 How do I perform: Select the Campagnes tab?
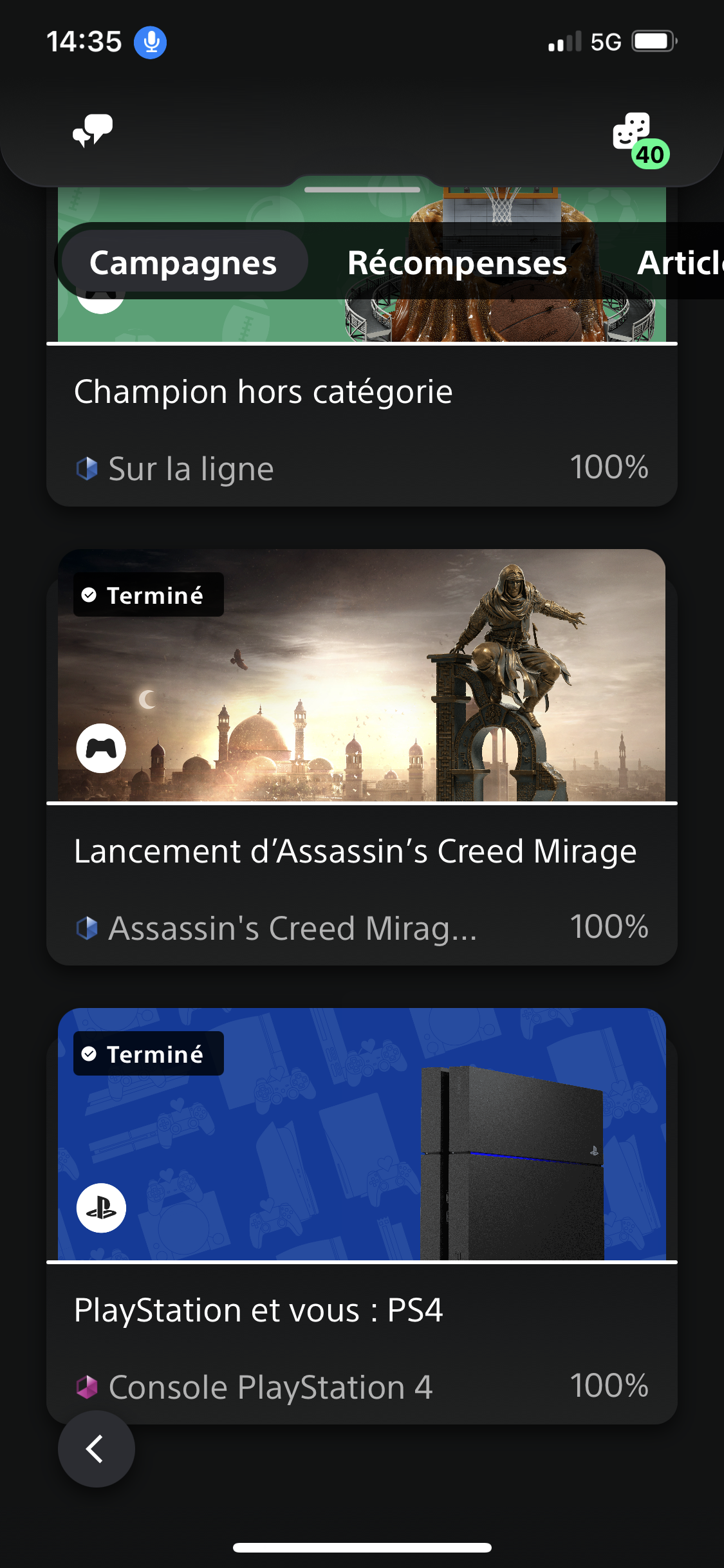click(x=183, y=263)
